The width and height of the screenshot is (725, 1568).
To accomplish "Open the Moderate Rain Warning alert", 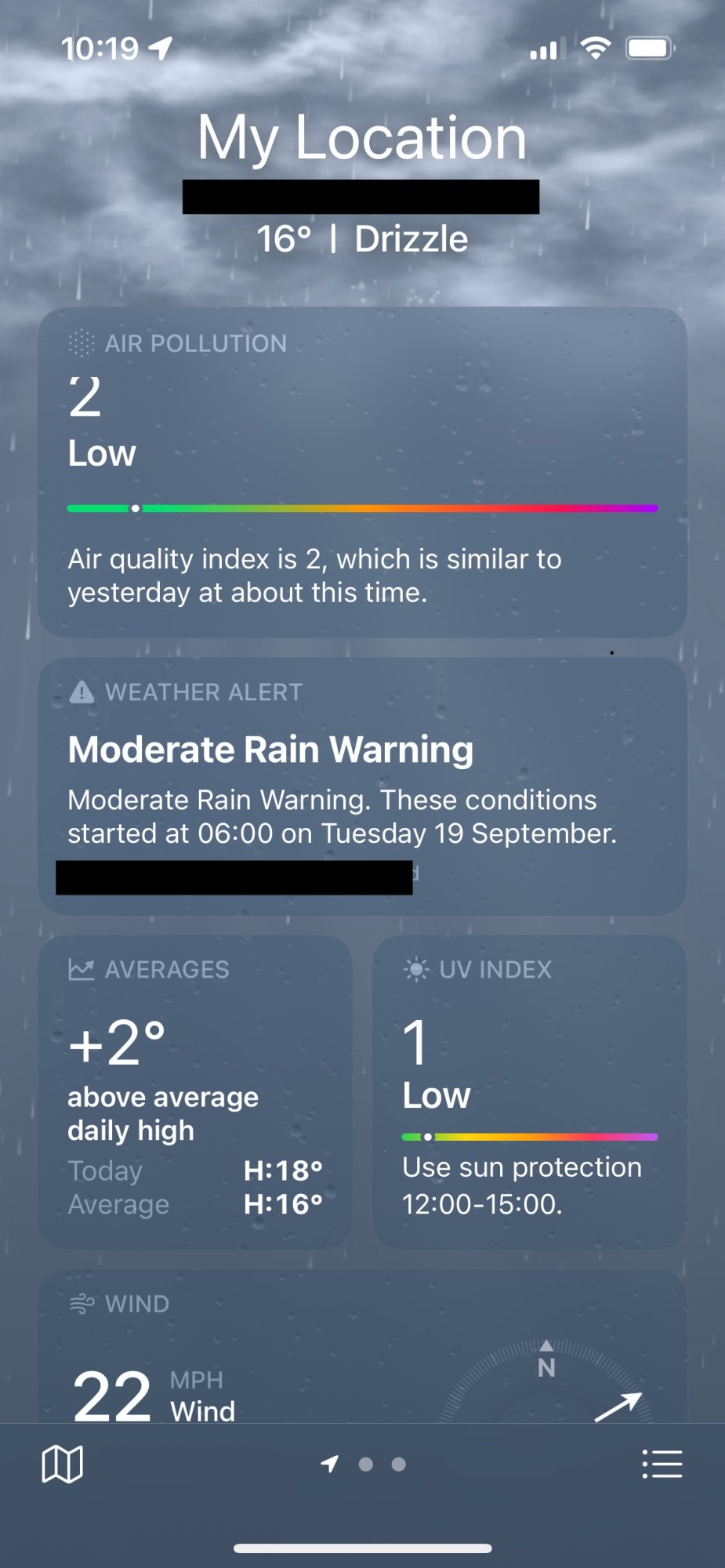I will [363, 786].
